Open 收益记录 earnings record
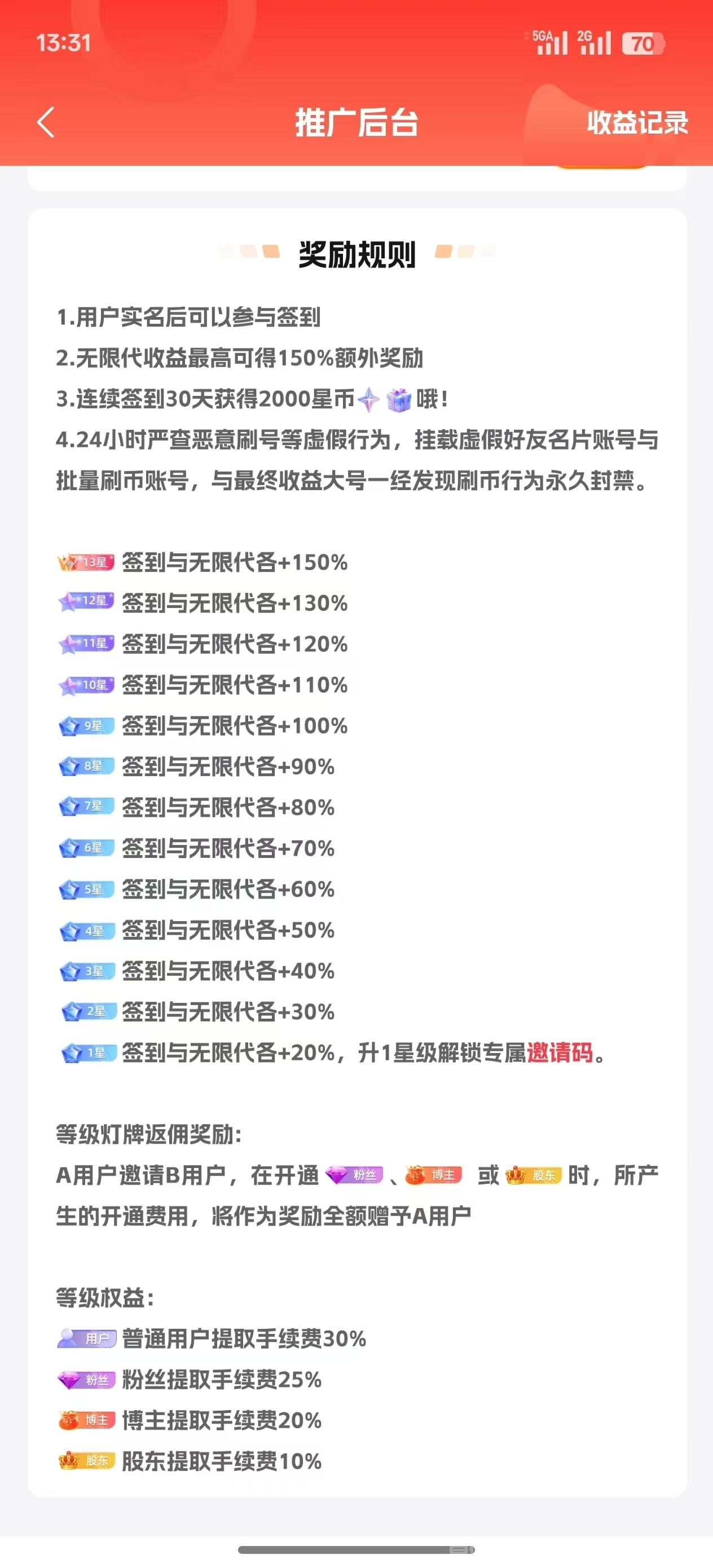Viewport: 713px width, 1568px height. pyautogui.click(x=637, y=122)
